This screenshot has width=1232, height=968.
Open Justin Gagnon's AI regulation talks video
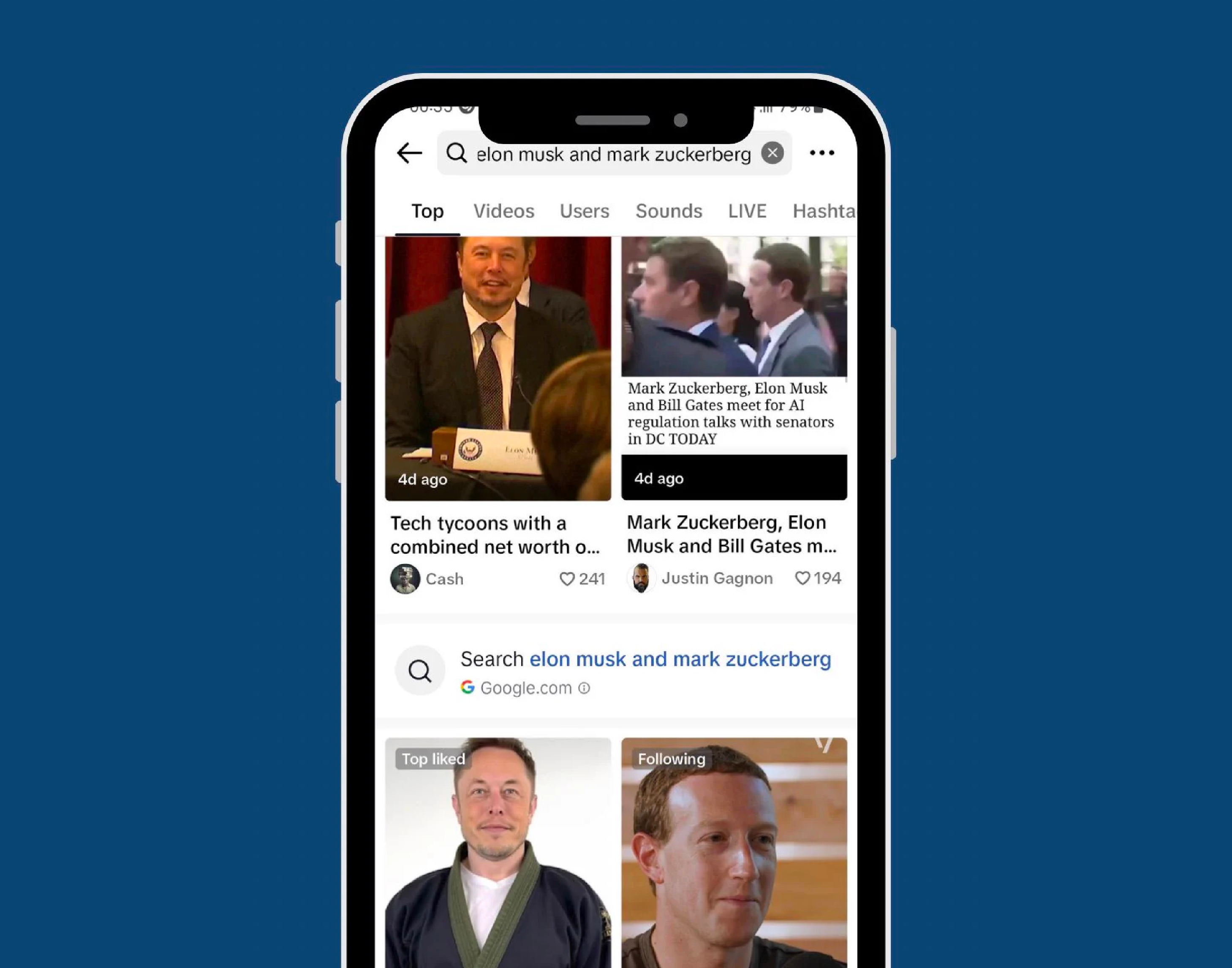[x=734, y=368]
